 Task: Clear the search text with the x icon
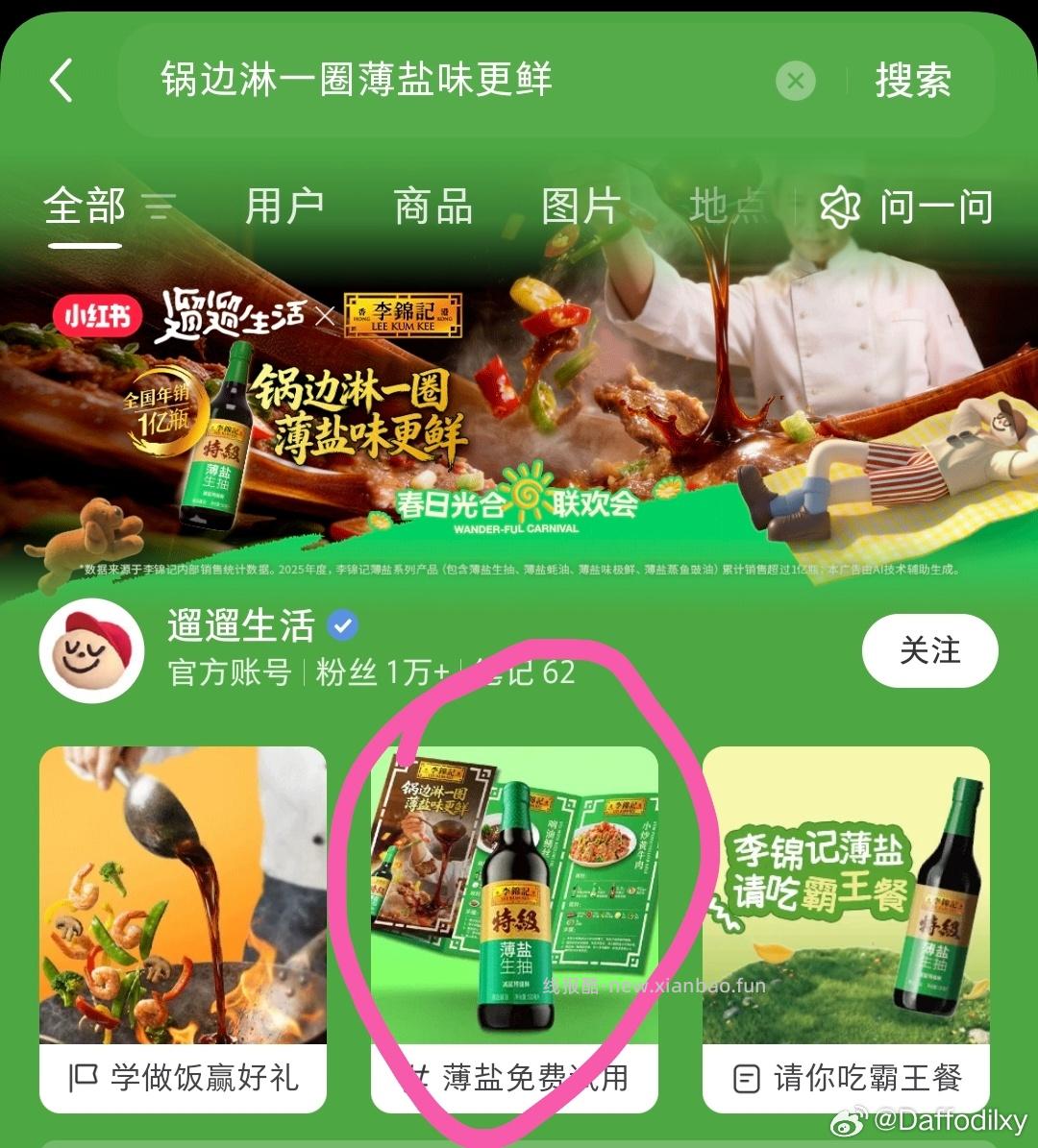click(x=795, y=81)
